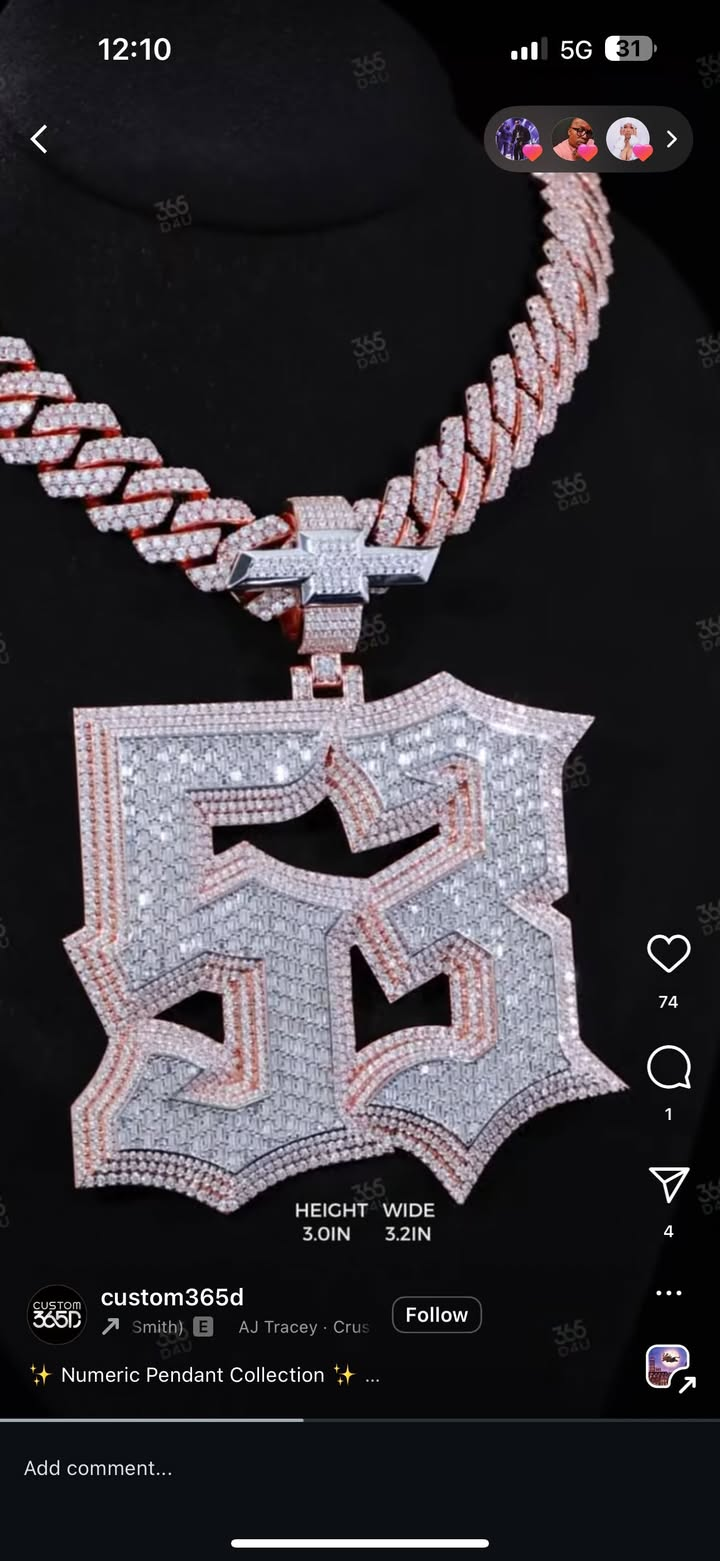This screenshot has height=1561, width=720.
Task: Open custom365d profile from username
Action: [172, 1297]
